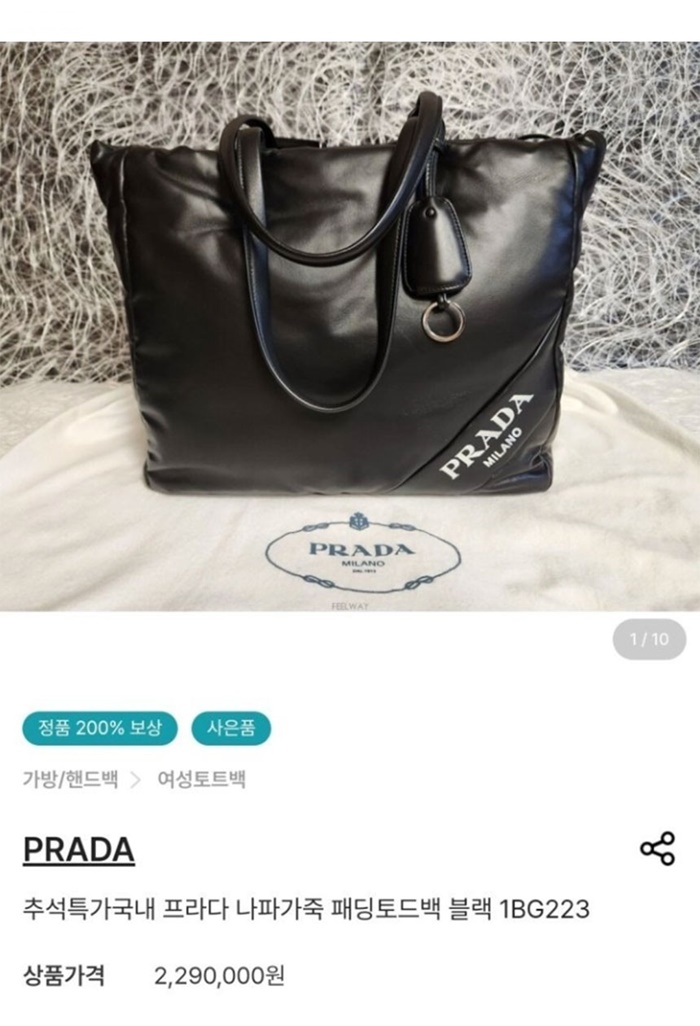This screenshot has width=700, height=1026.
Task: Share this Prada bag listing
Action: [x=657, y=849]
